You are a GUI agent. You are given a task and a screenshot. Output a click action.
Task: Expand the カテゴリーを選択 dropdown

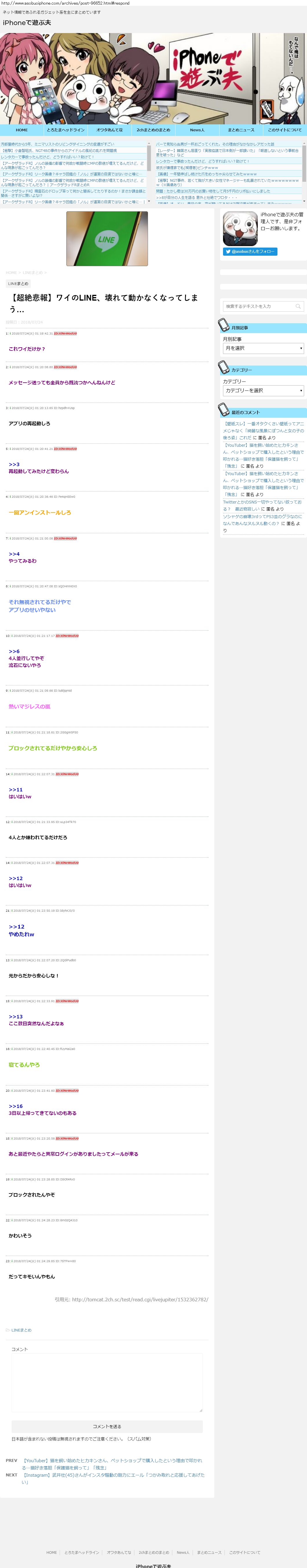263,390
